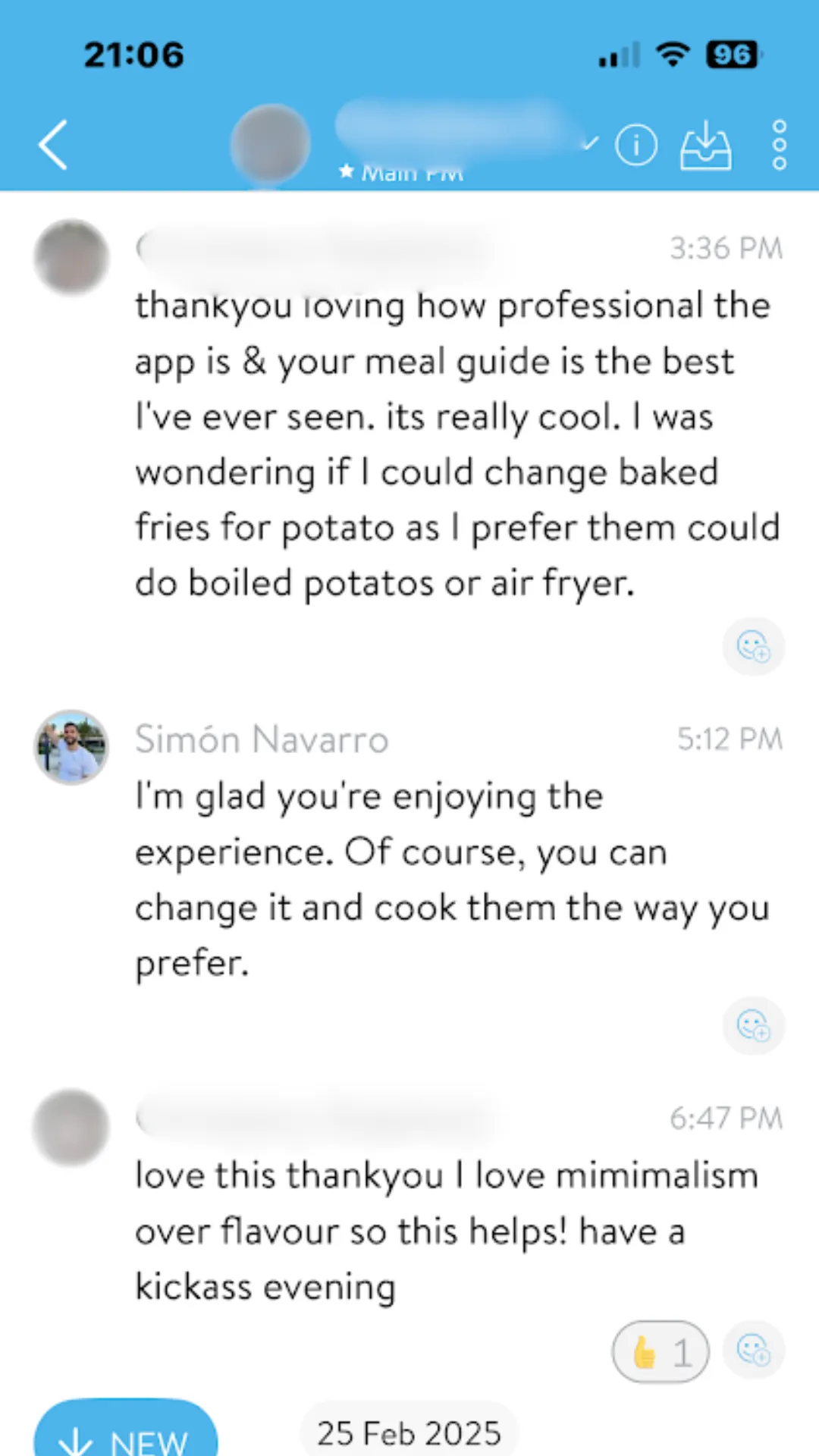Add reaction to the 6:47 PM message
Viewport: 819px width, 1456px height.
pyautogui.click(x=753, y=1350)
